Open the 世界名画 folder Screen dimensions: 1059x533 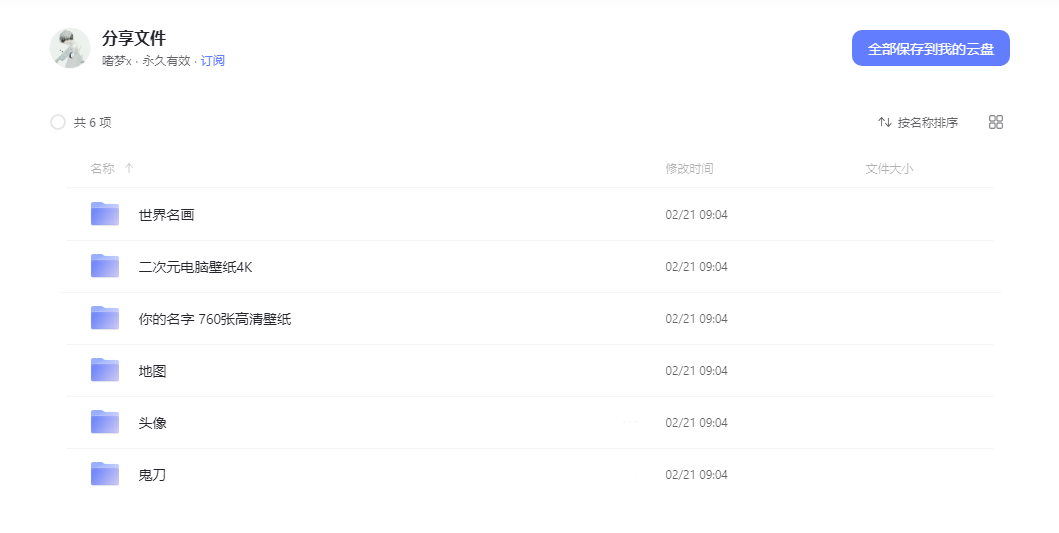166,215
